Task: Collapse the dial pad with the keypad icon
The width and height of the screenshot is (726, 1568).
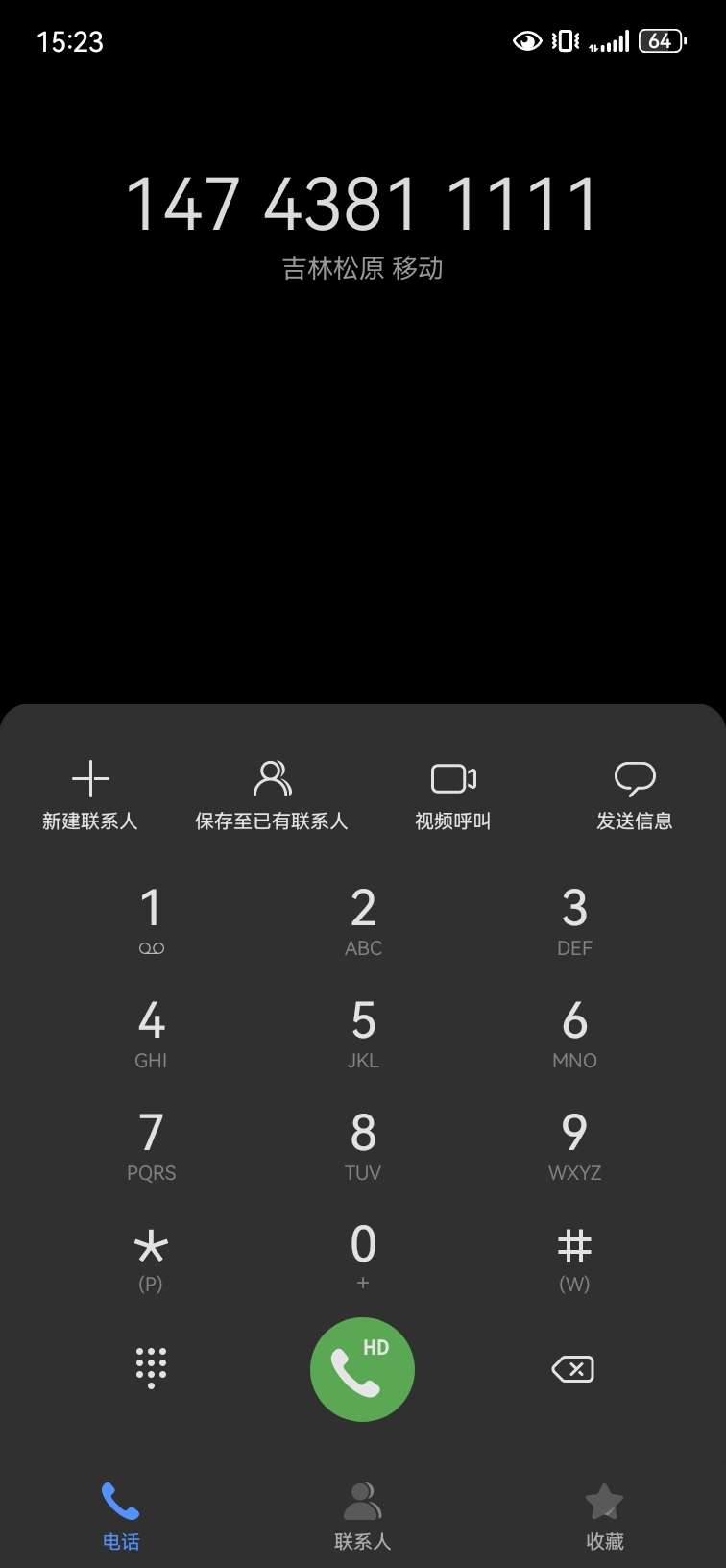Action: click(151, 1367)
